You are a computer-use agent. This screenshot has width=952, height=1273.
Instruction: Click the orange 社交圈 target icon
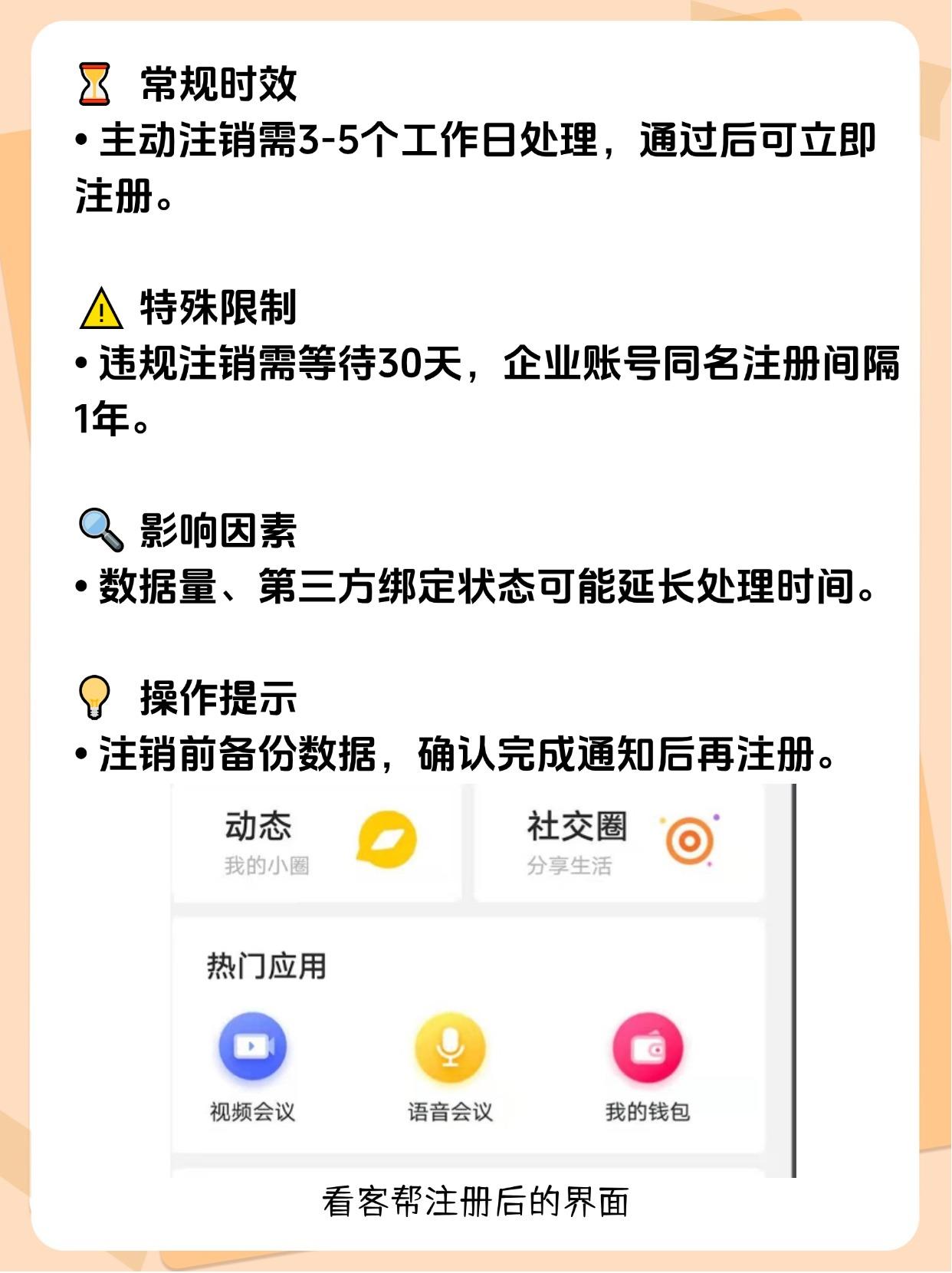pos(688,838)
